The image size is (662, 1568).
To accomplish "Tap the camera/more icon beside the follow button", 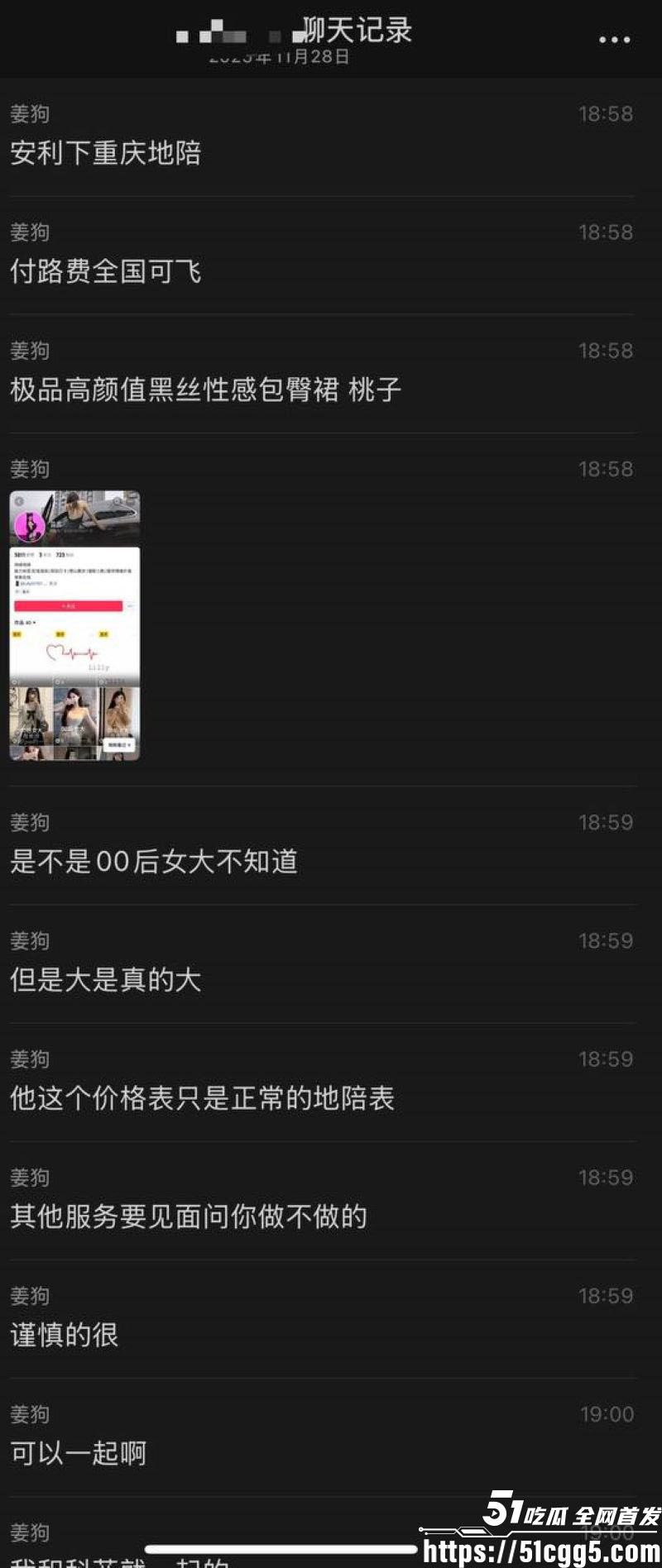I will click(131, 605).
